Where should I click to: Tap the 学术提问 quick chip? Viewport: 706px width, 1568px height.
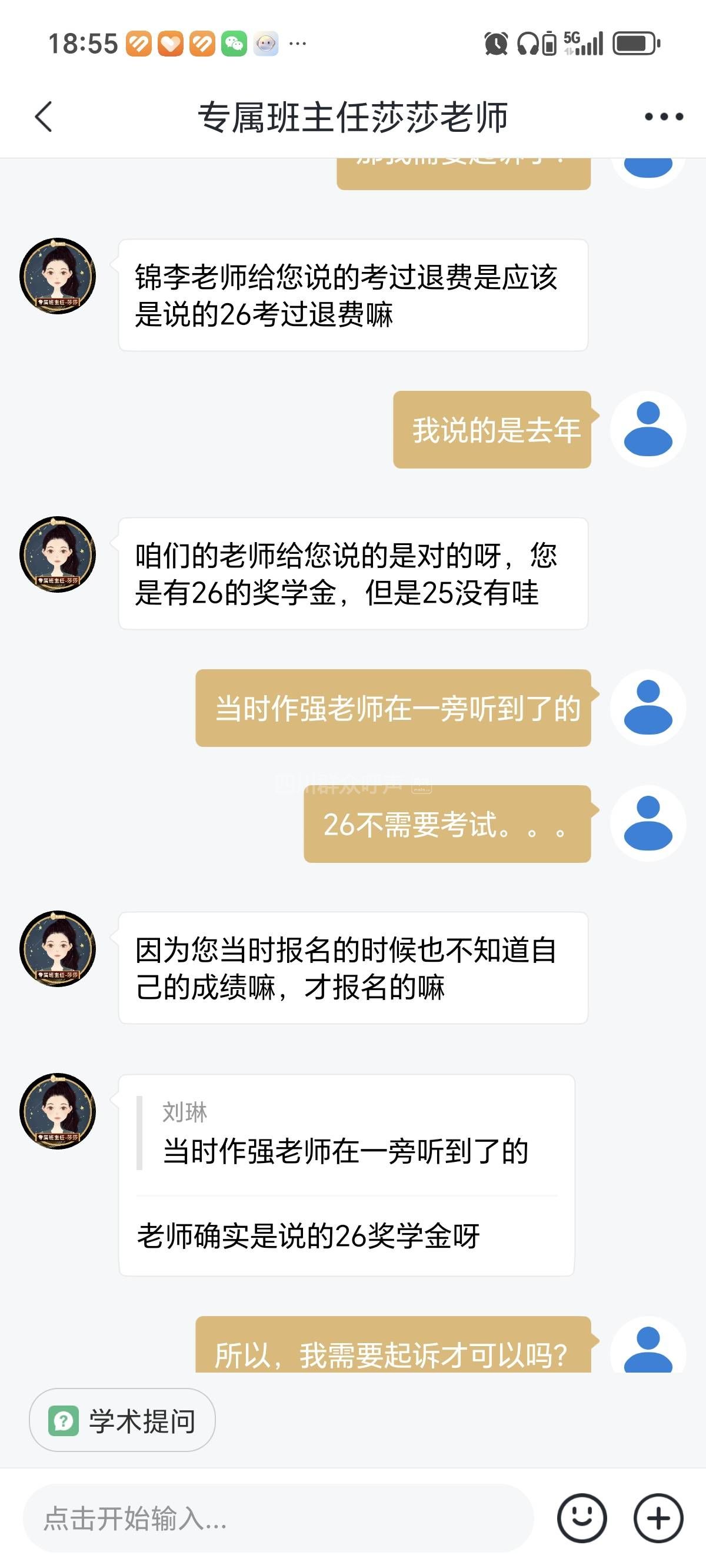click(122, 1421)
